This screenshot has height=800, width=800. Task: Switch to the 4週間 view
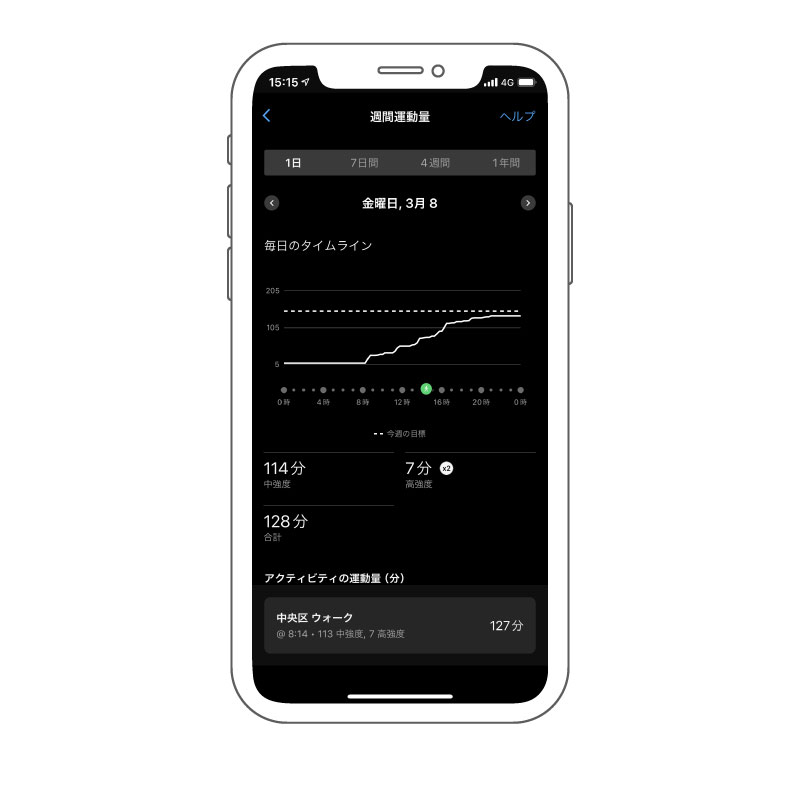point(435,163)
